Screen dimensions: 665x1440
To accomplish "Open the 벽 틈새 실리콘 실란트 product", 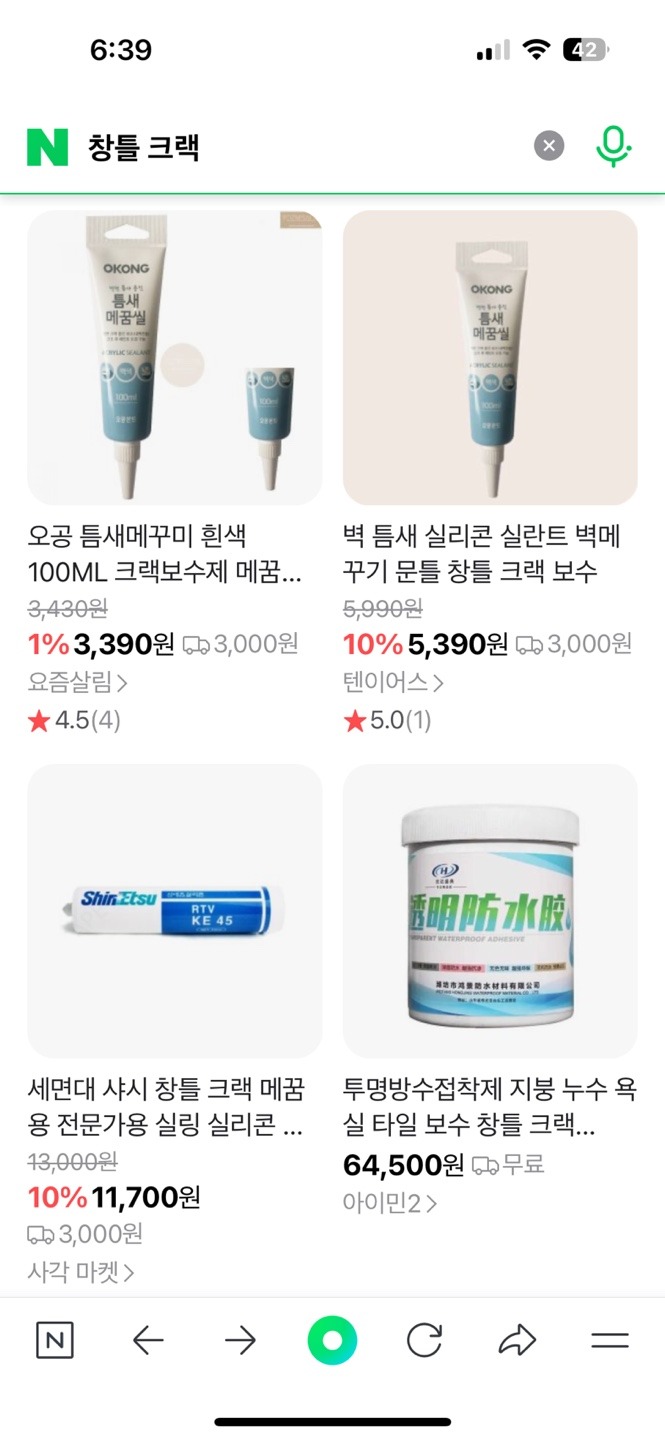I will (490, 357).
